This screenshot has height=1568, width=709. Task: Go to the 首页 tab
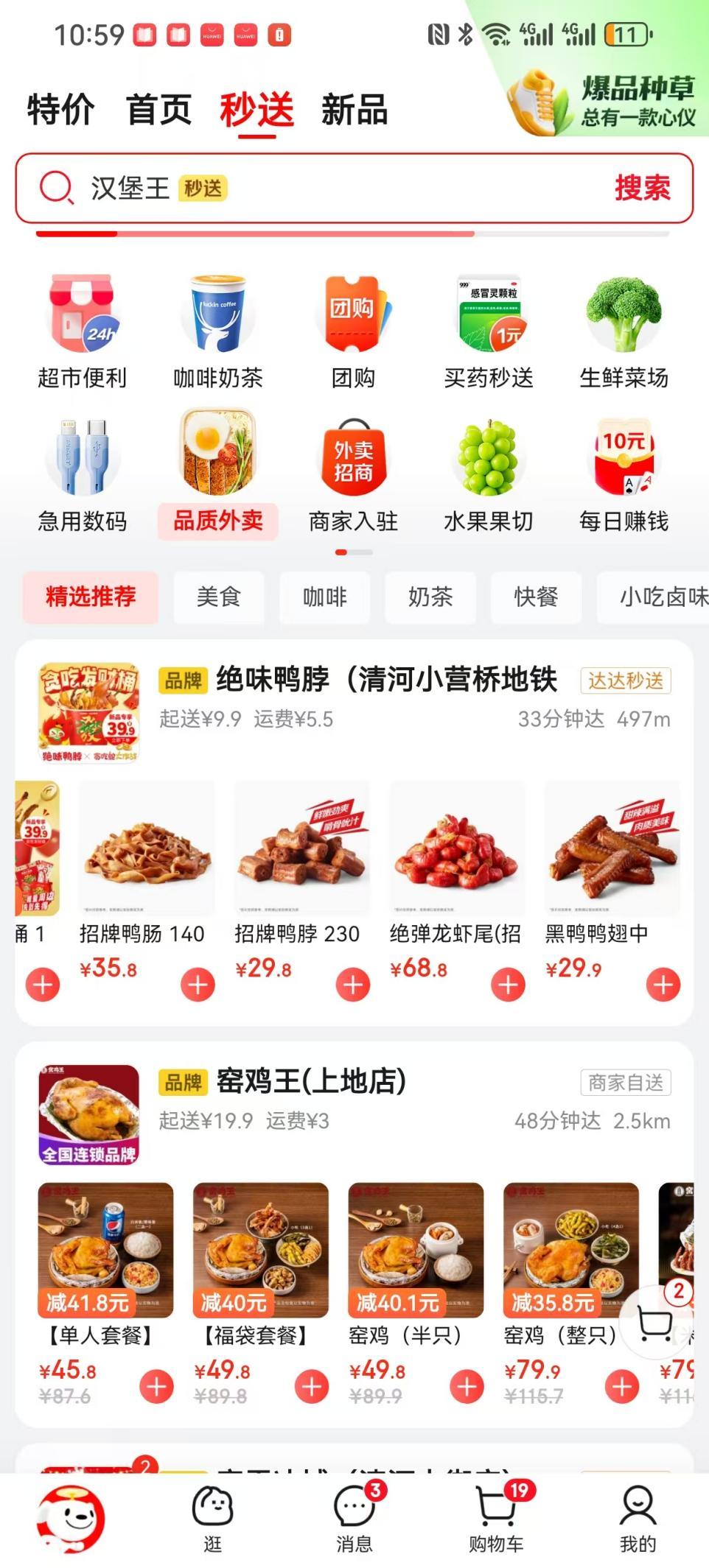pyautogui.click(x=159, y=110)
